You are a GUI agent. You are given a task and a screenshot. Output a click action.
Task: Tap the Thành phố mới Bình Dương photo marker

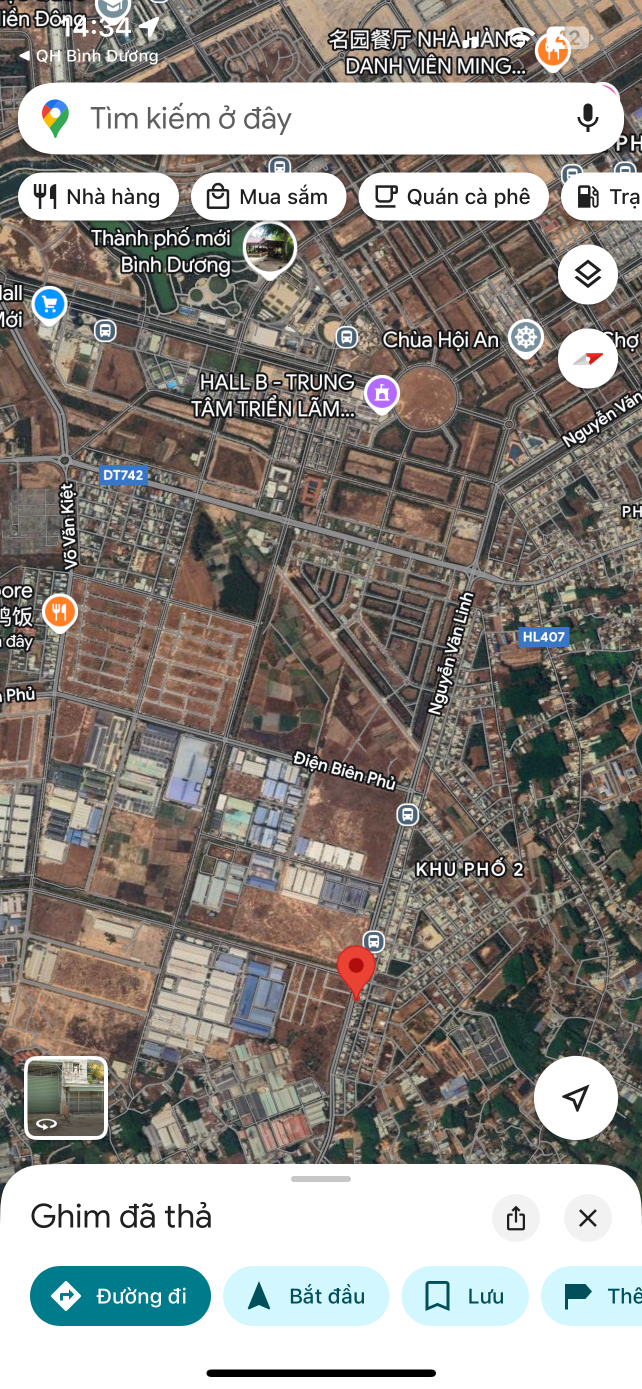pos(270,247)
